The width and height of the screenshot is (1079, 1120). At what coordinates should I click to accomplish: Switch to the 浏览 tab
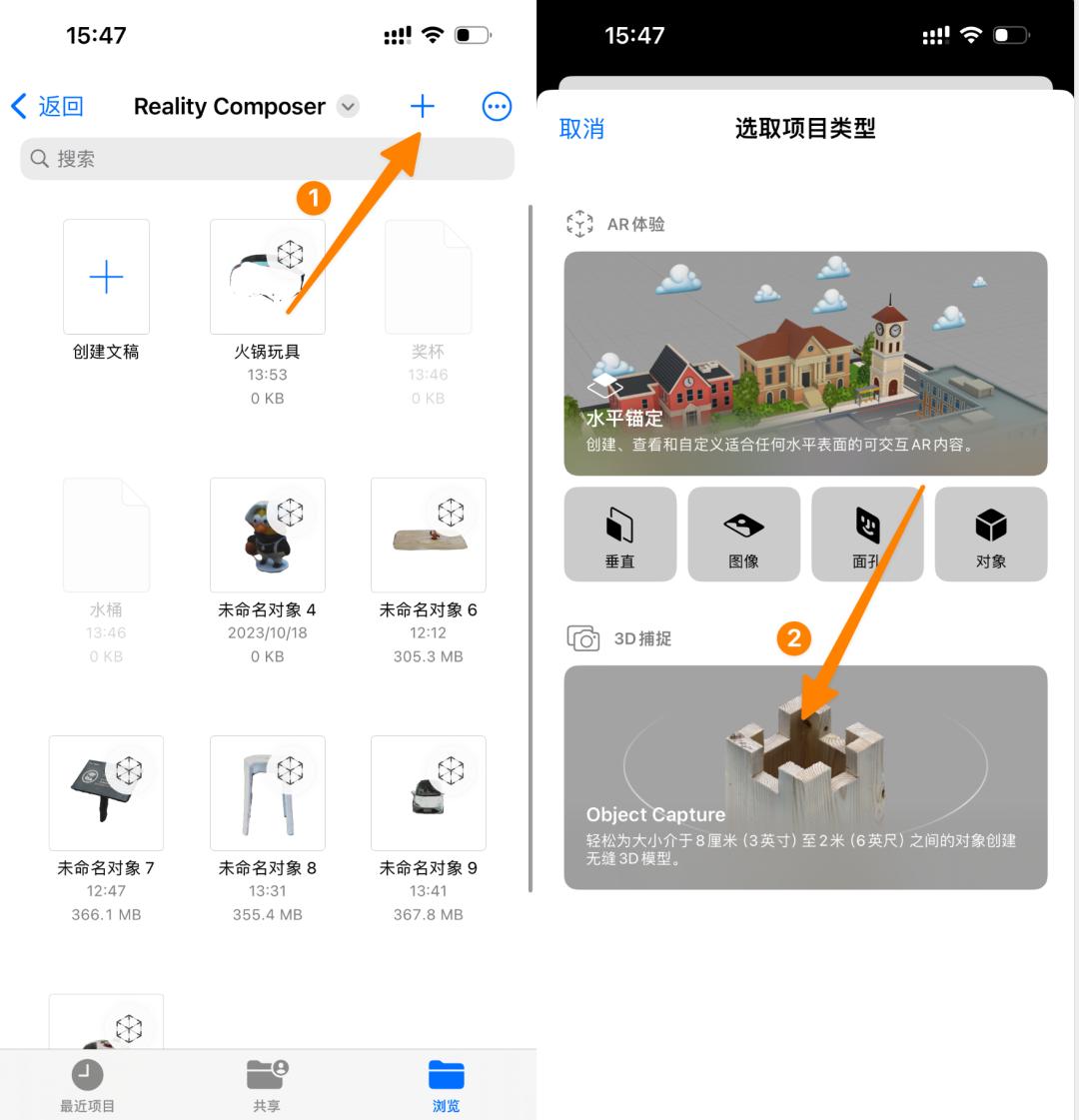pyautogui.click(x=447, y=1086)
